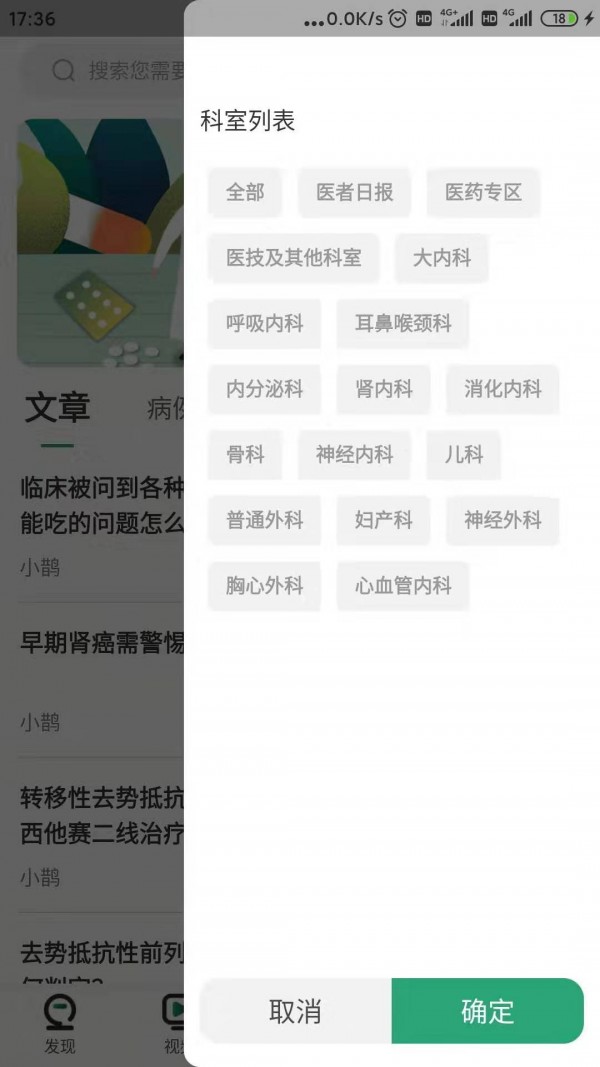Select 医药专区 in the department list

[483, 192]
